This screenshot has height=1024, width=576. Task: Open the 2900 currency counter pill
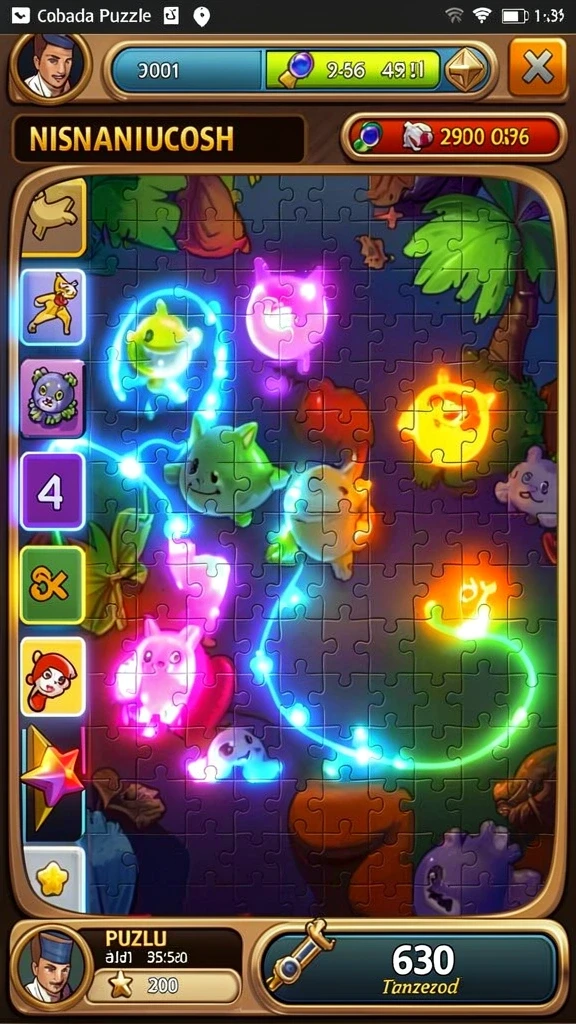(x=455, y=136)
